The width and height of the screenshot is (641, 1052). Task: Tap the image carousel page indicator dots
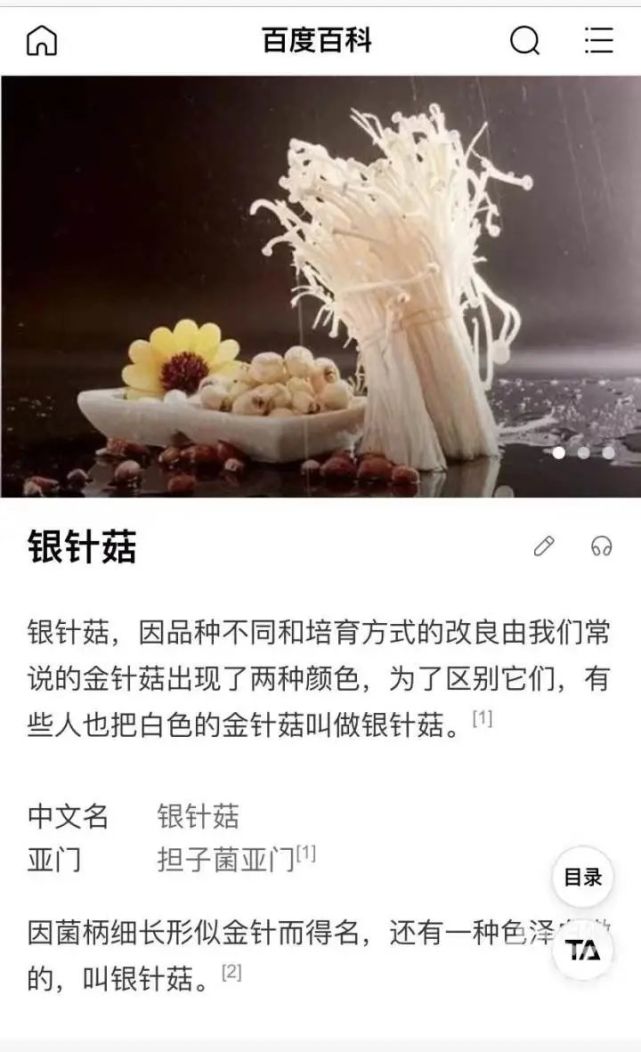coord(583,452)
